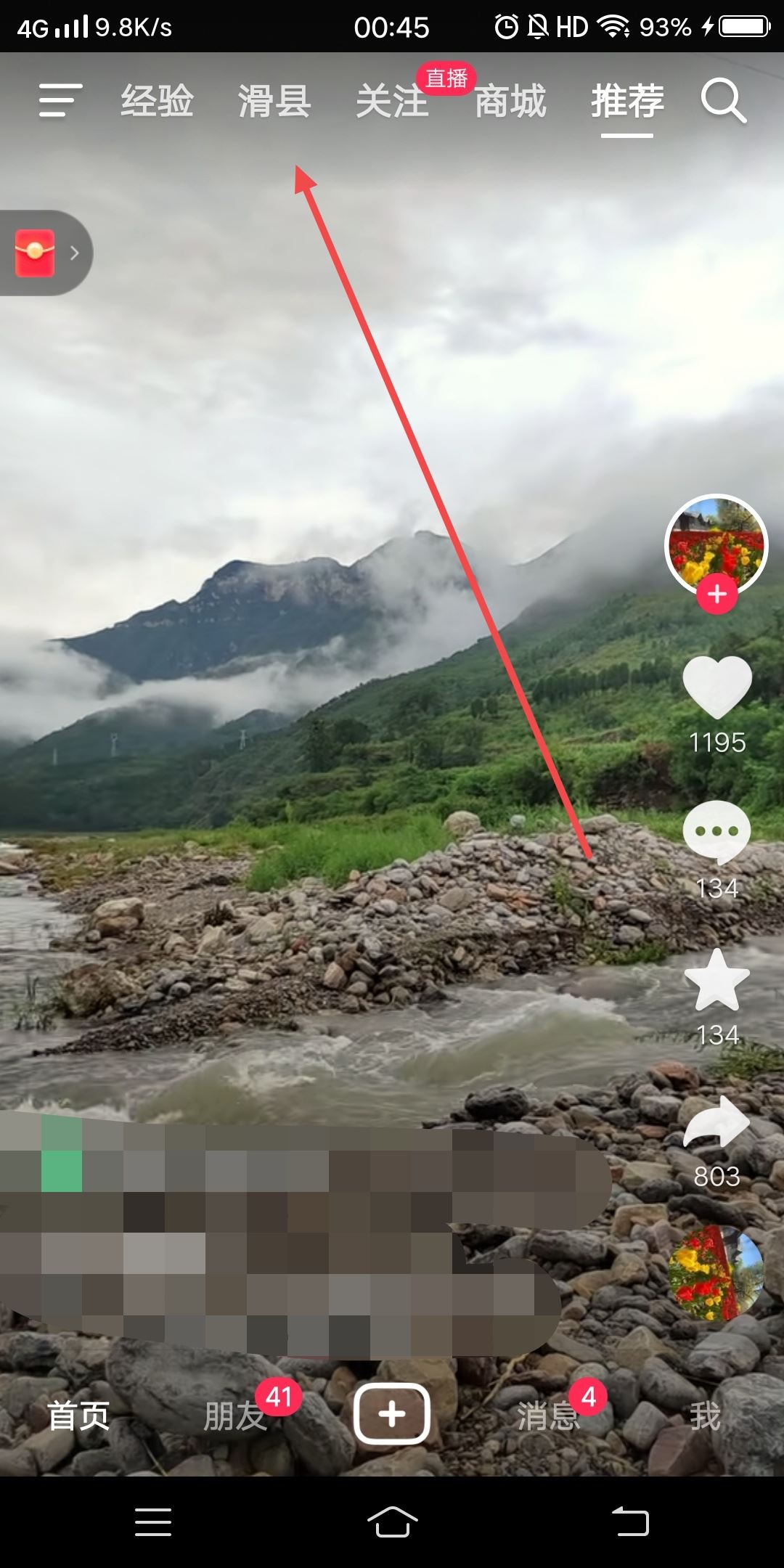This screenshot has height=1568, width=784.
Task: Open the 关注 following tab
Action: [392, 101]
